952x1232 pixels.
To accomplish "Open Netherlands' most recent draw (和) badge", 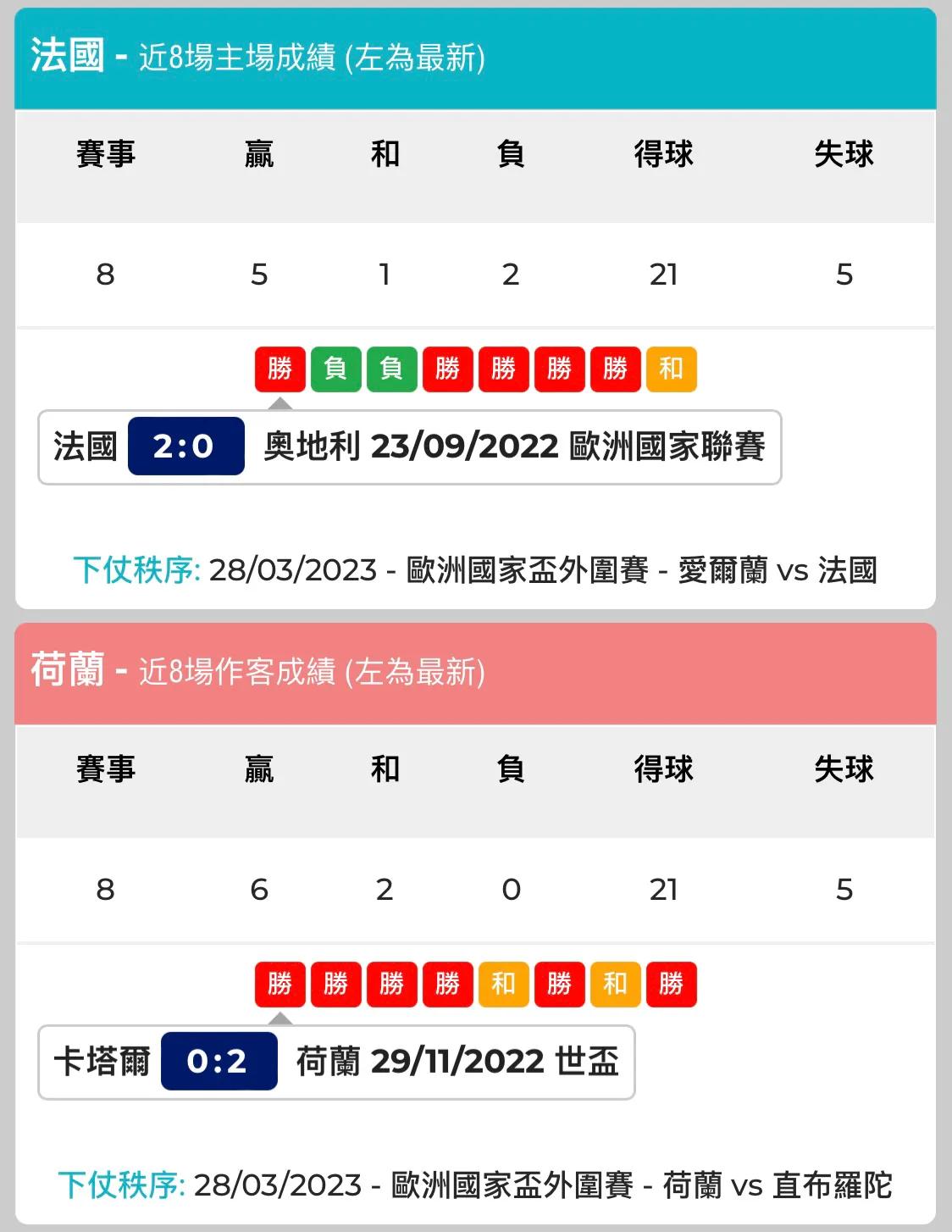I will click(x=503, y=985).
